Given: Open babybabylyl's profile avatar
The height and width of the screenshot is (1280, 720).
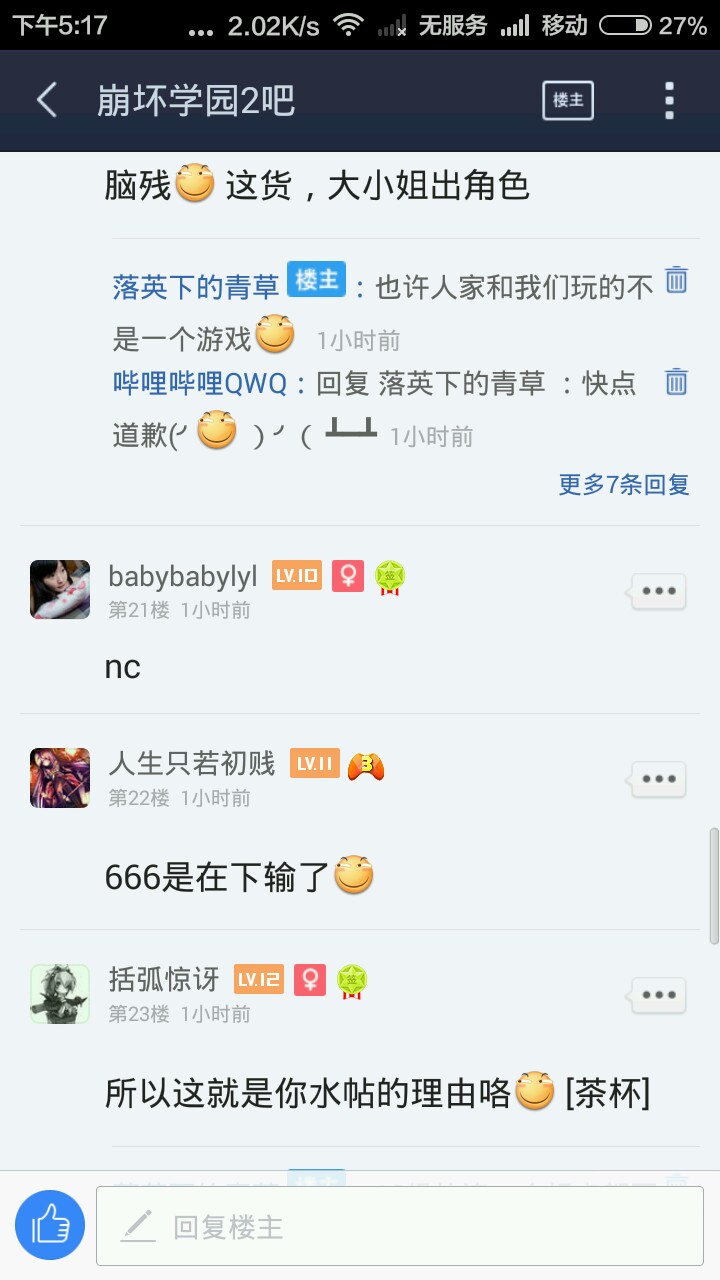Looking at the screenshot, I should pyautogui.click(x=60, y=589).
